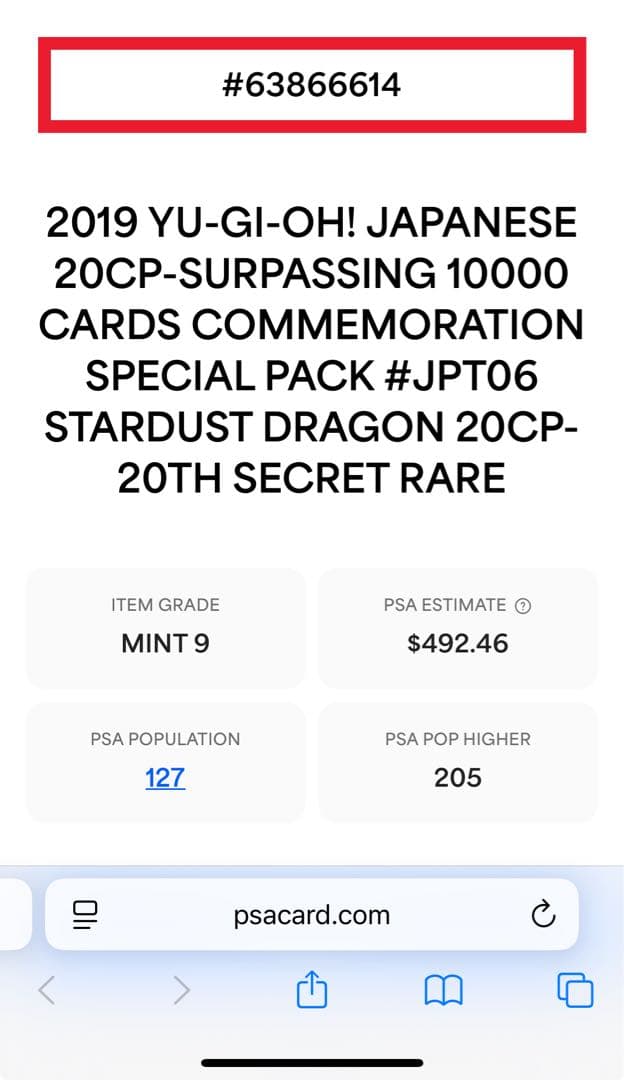
Task: Tap the psacard.com address bar
Action: click(311, 914)
